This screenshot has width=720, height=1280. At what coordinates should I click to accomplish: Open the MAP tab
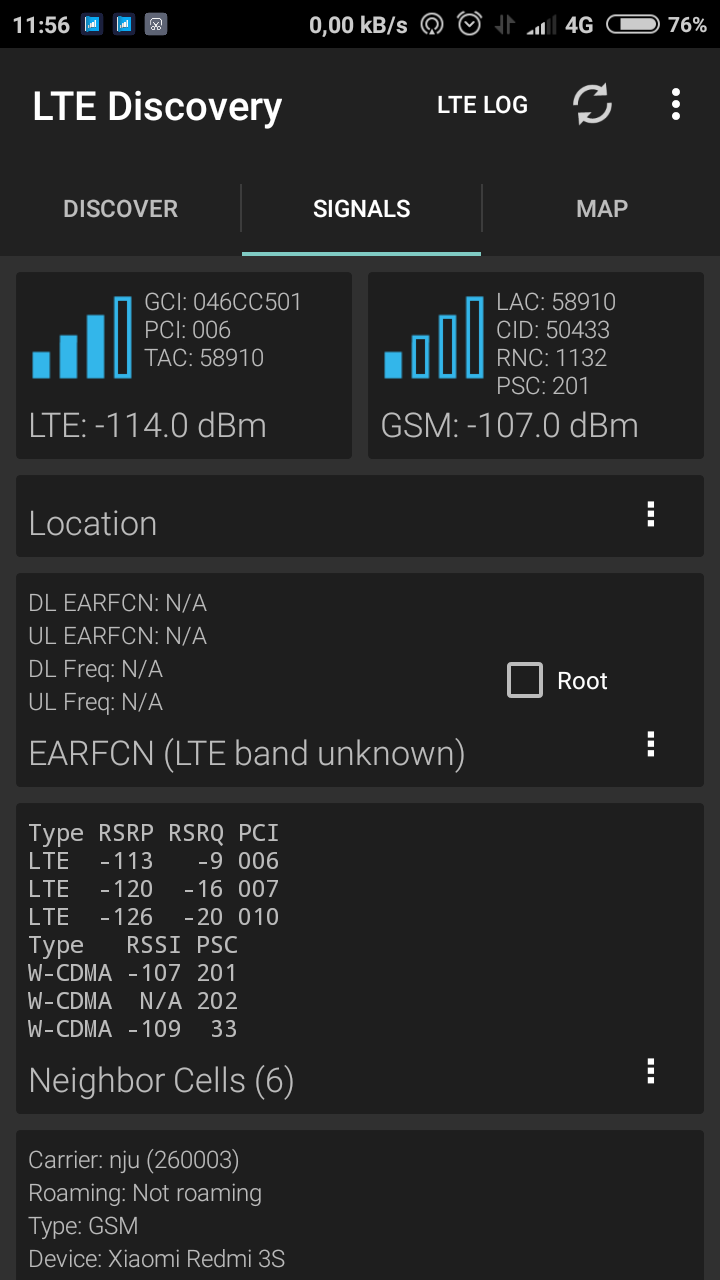point(601,208)
